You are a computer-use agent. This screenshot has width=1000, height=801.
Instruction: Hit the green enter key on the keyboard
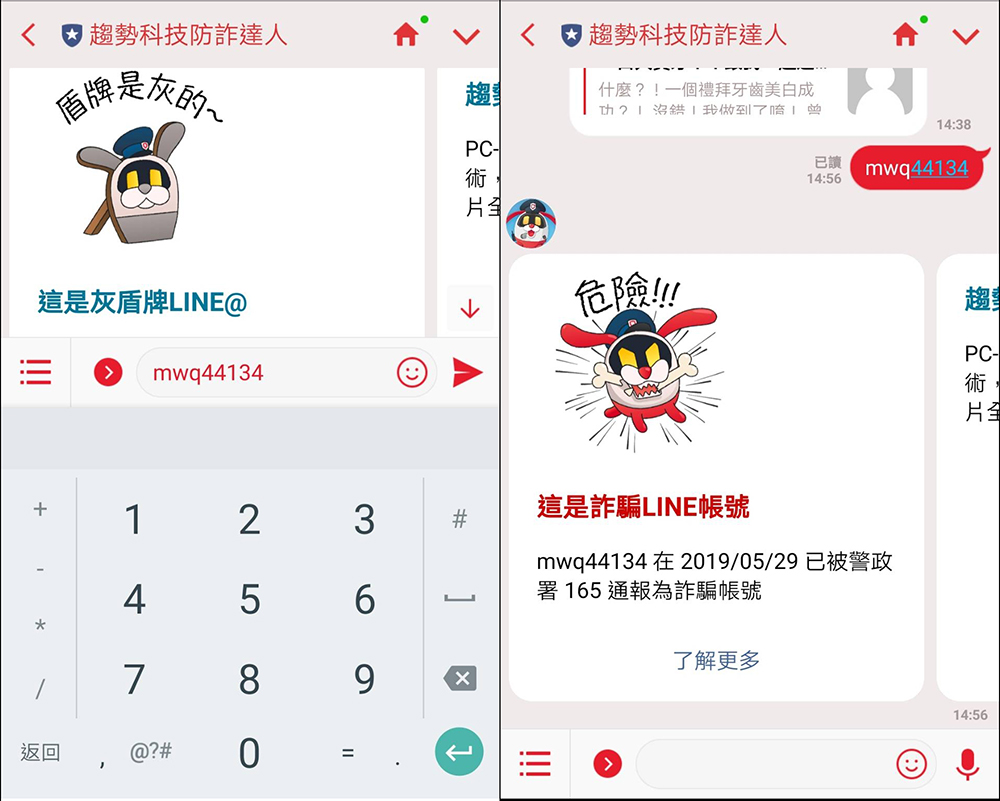click(459, 751)
